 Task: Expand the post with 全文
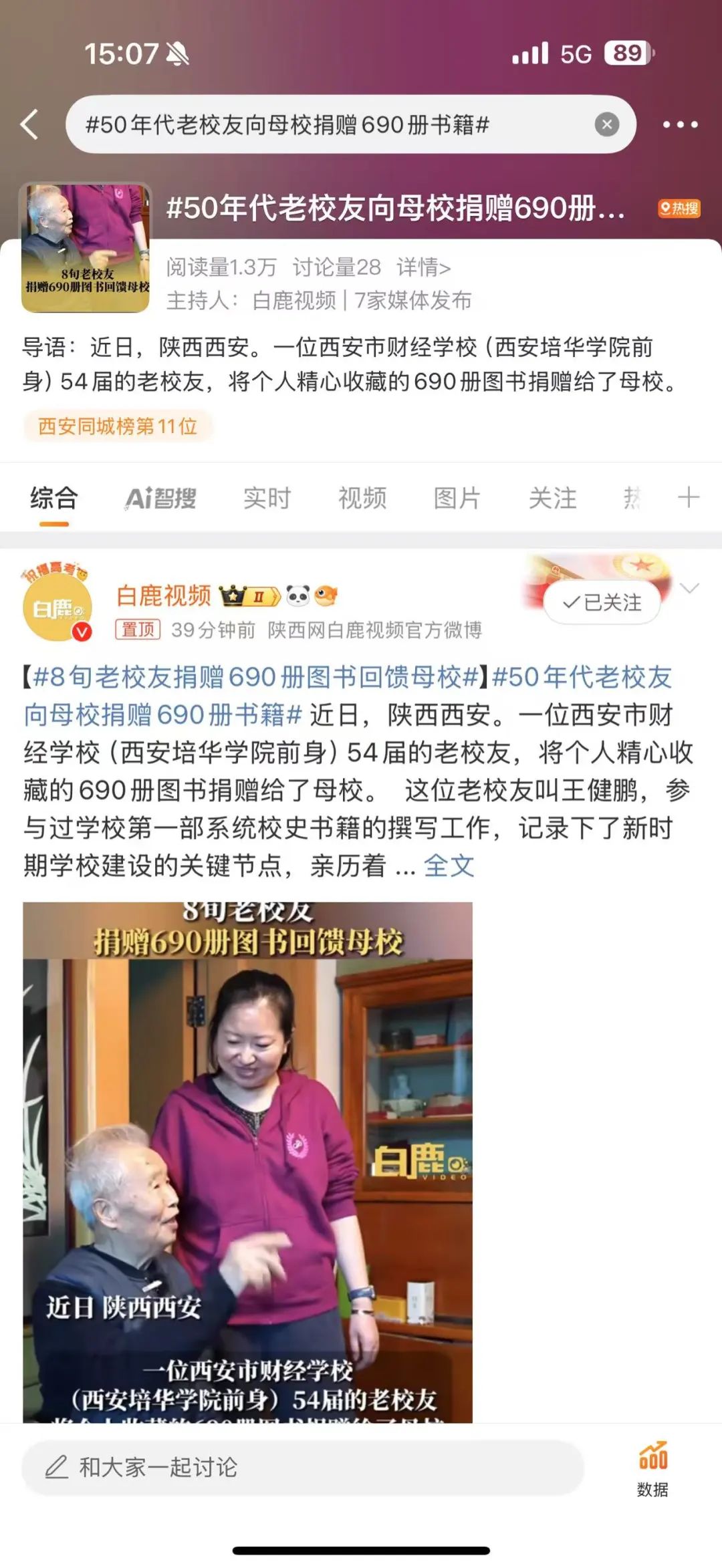pyautogui.click(x=449, y=866)
